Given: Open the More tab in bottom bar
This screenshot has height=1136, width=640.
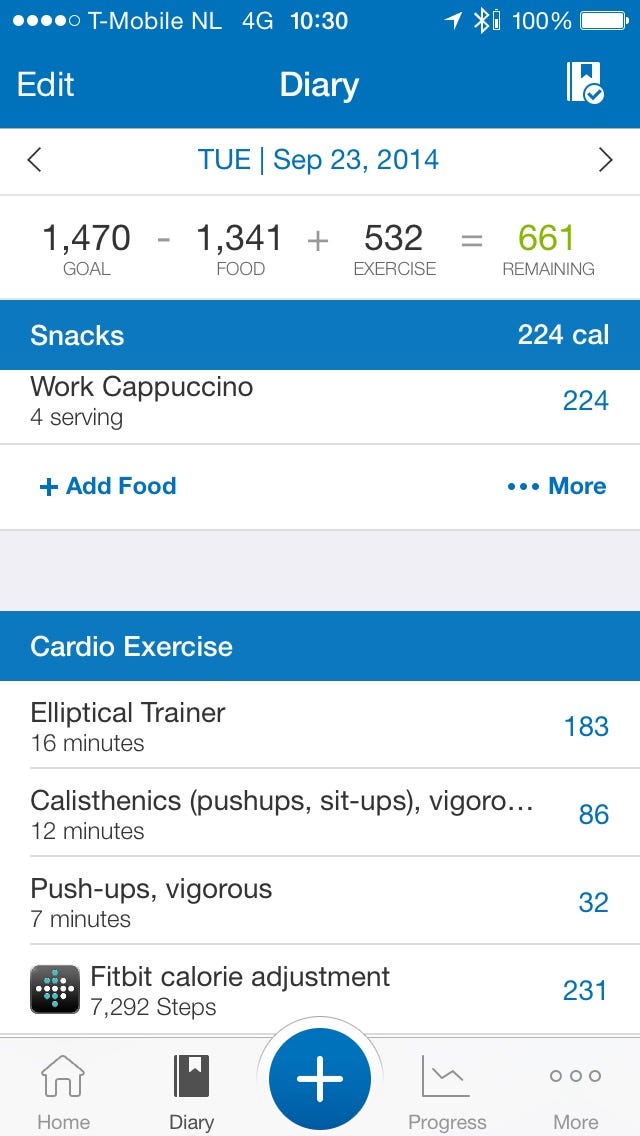Looking at the screenshot, I should tap(575, 1092).
